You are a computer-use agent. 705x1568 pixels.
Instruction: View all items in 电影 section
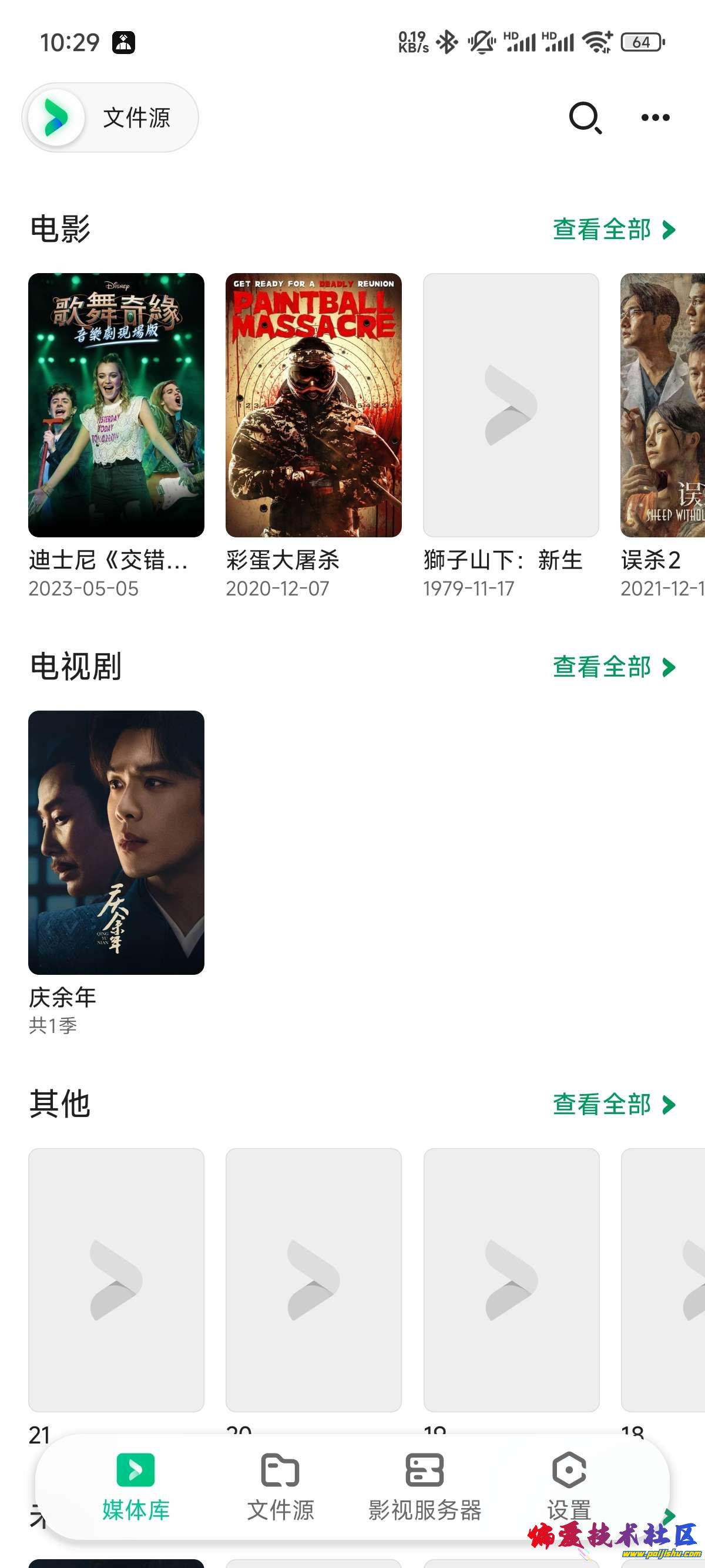click(x=614, y=230)
